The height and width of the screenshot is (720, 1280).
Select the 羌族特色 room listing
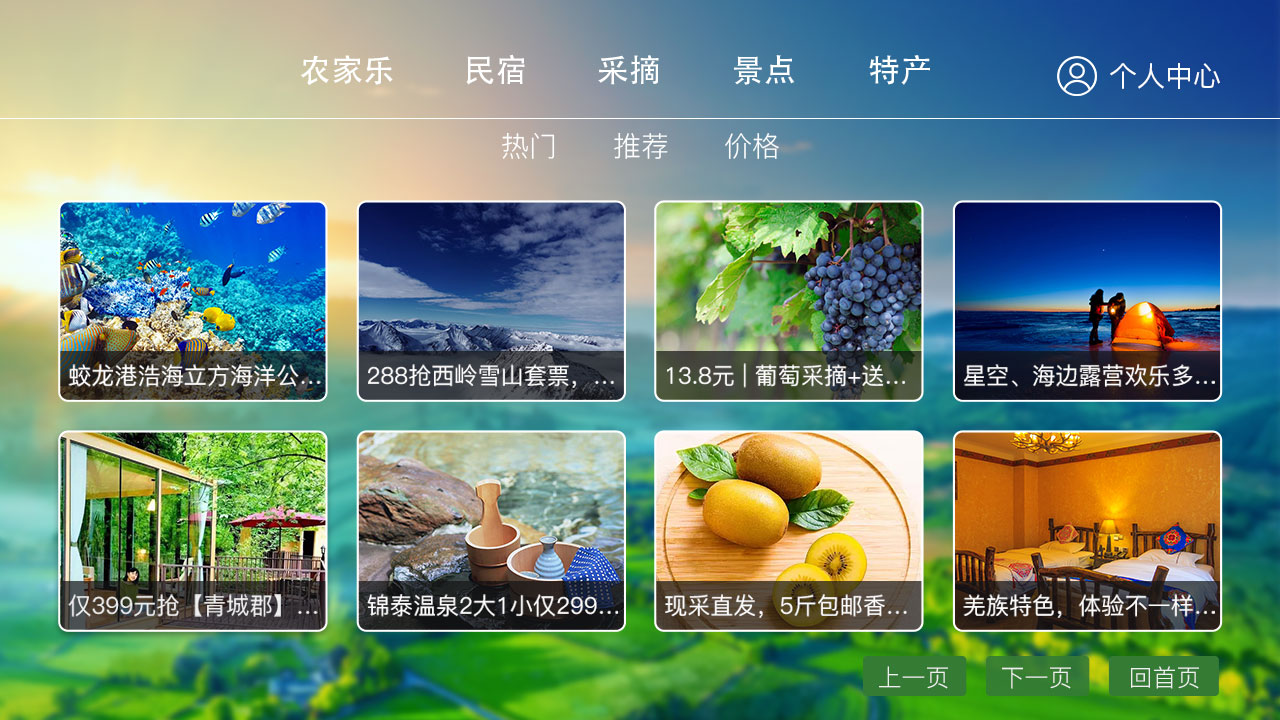pos(1087,531)
